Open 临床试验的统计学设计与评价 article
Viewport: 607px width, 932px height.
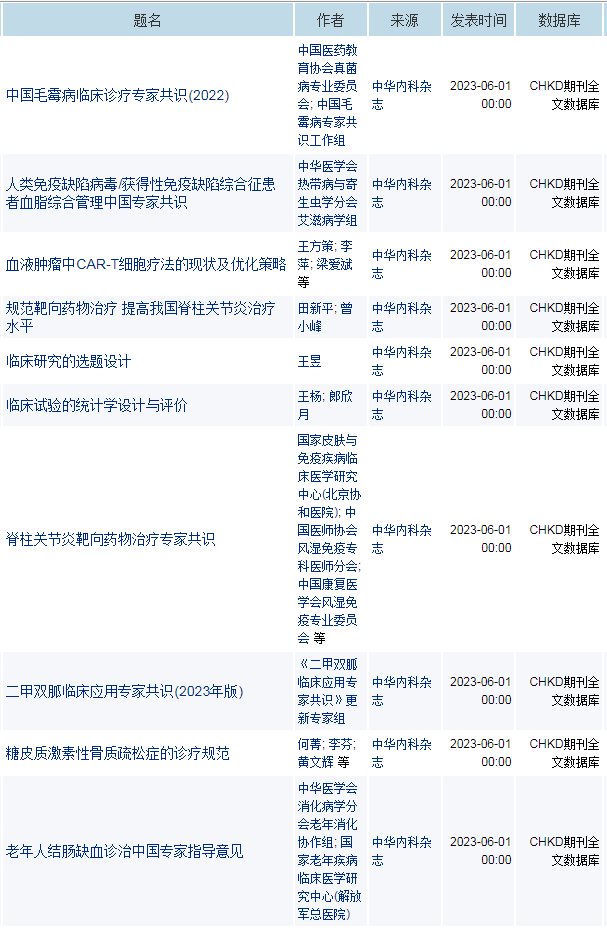[96, 405]
